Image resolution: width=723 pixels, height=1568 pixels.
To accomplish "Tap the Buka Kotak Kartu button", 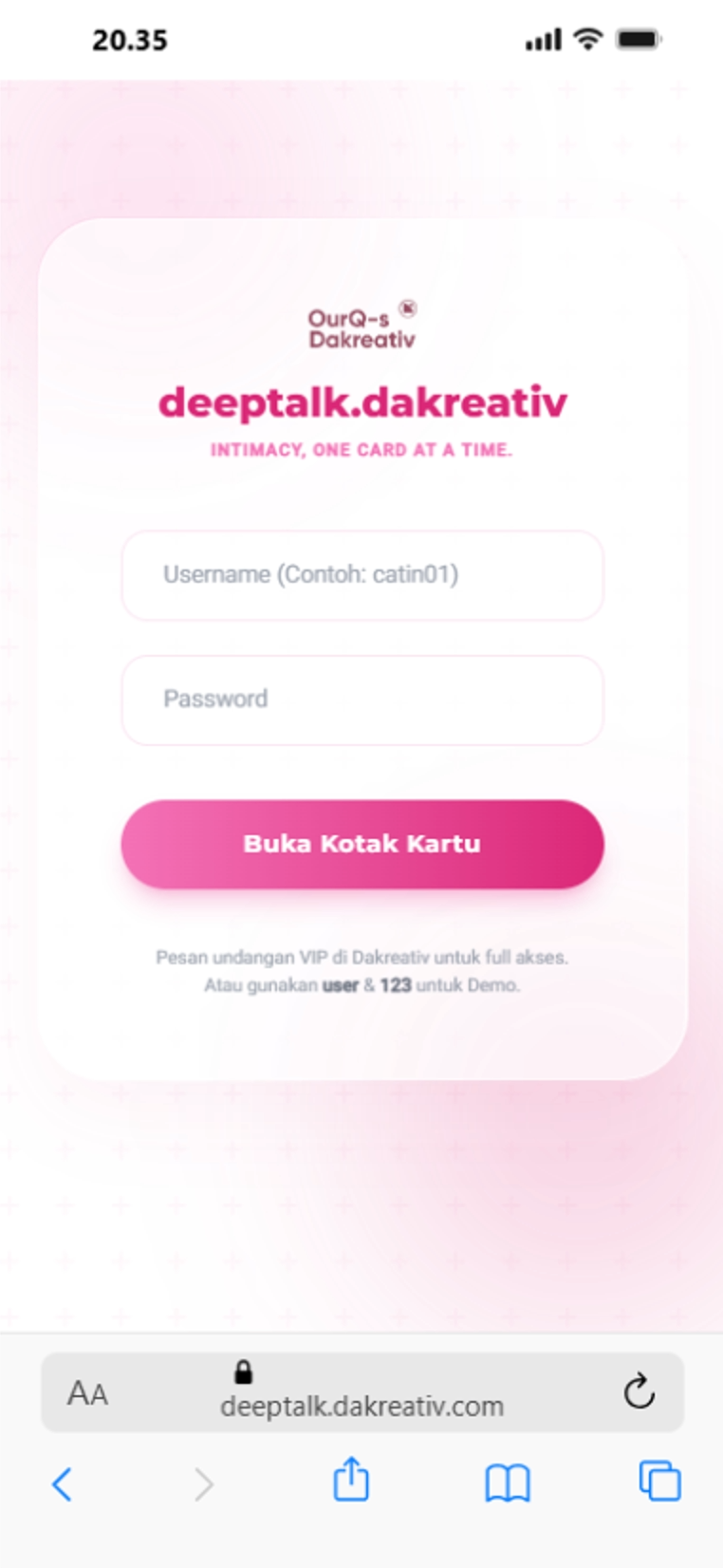I will [362, 844].
